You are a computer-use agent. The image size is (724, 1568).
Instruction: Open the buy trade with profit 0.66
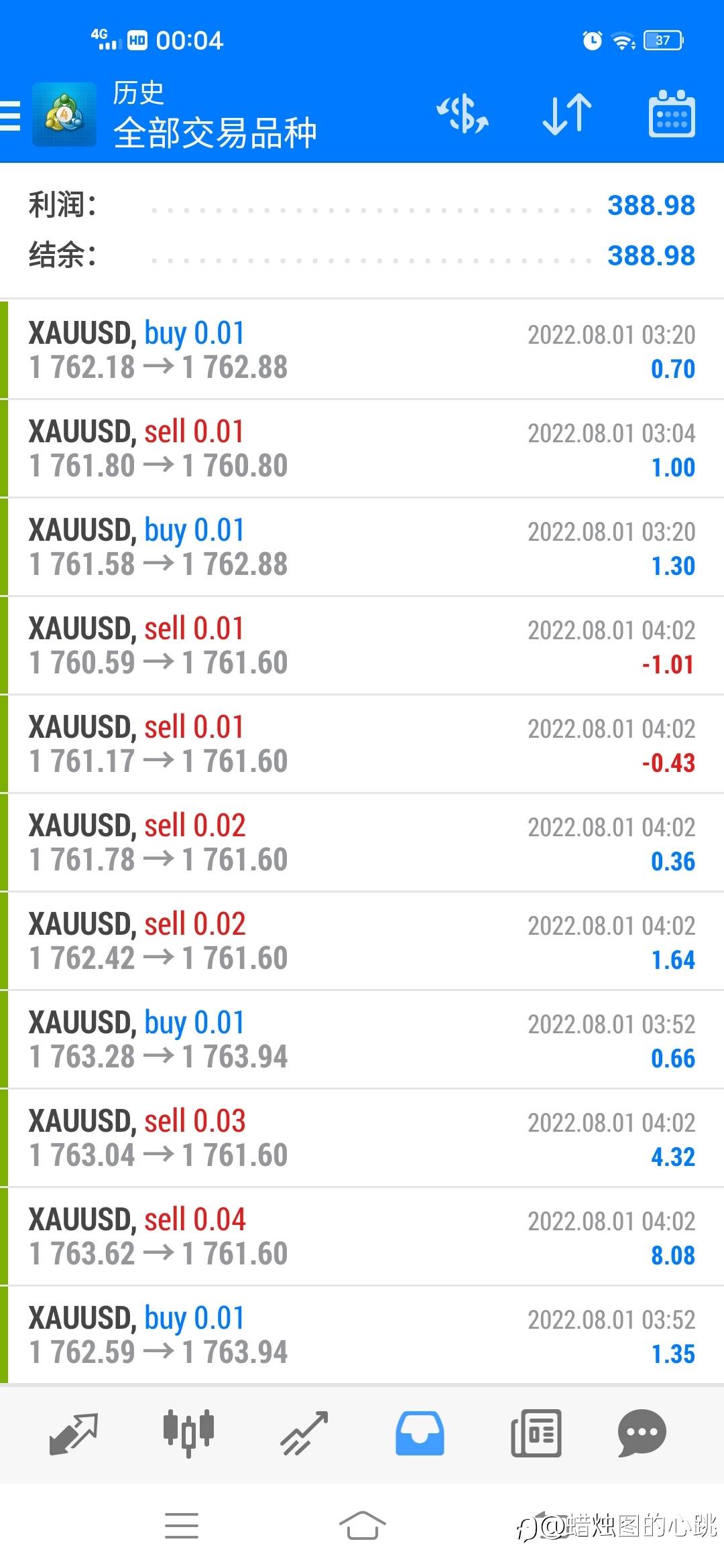pos(362,1039)
